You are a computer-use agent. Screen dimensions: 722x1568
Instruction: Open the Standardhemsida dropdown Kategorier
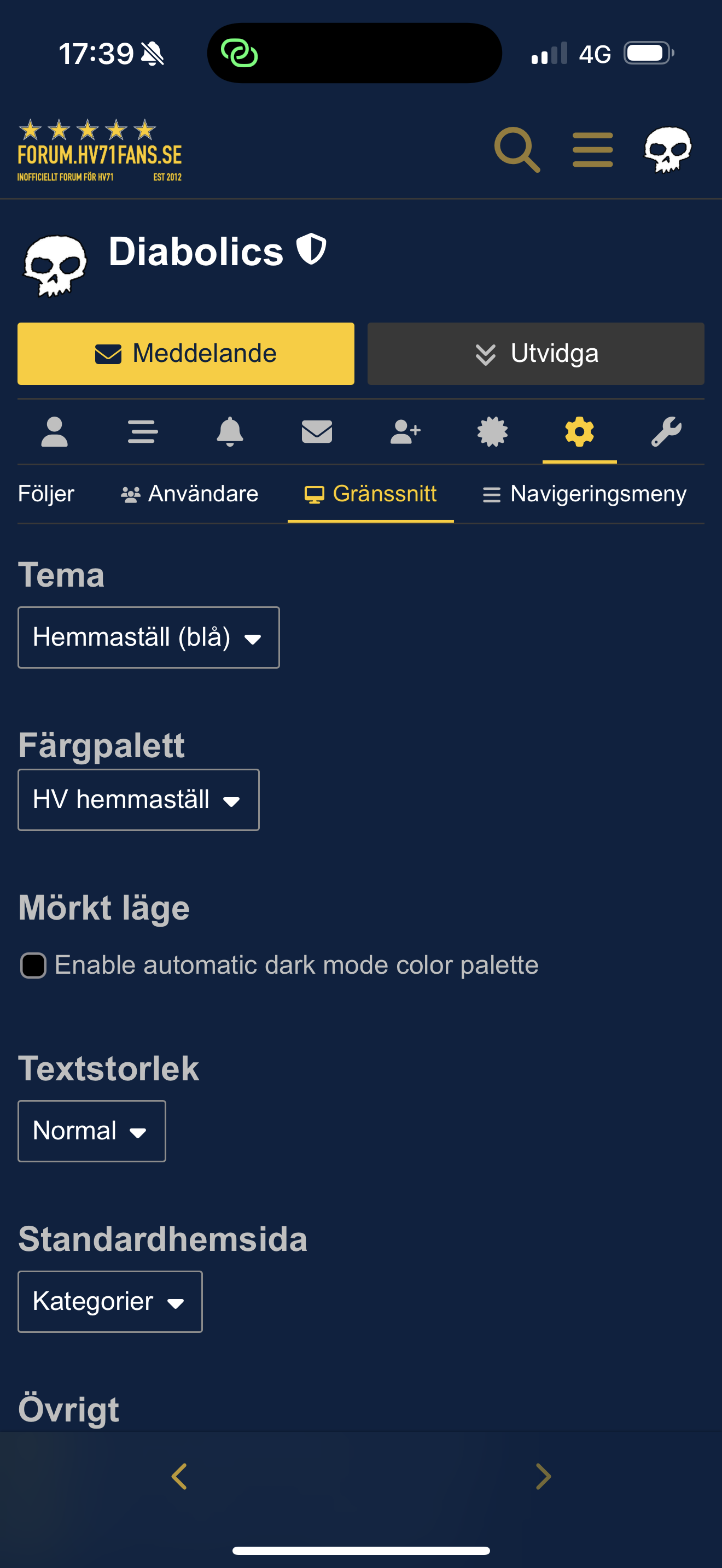(x=109, y=1301)
